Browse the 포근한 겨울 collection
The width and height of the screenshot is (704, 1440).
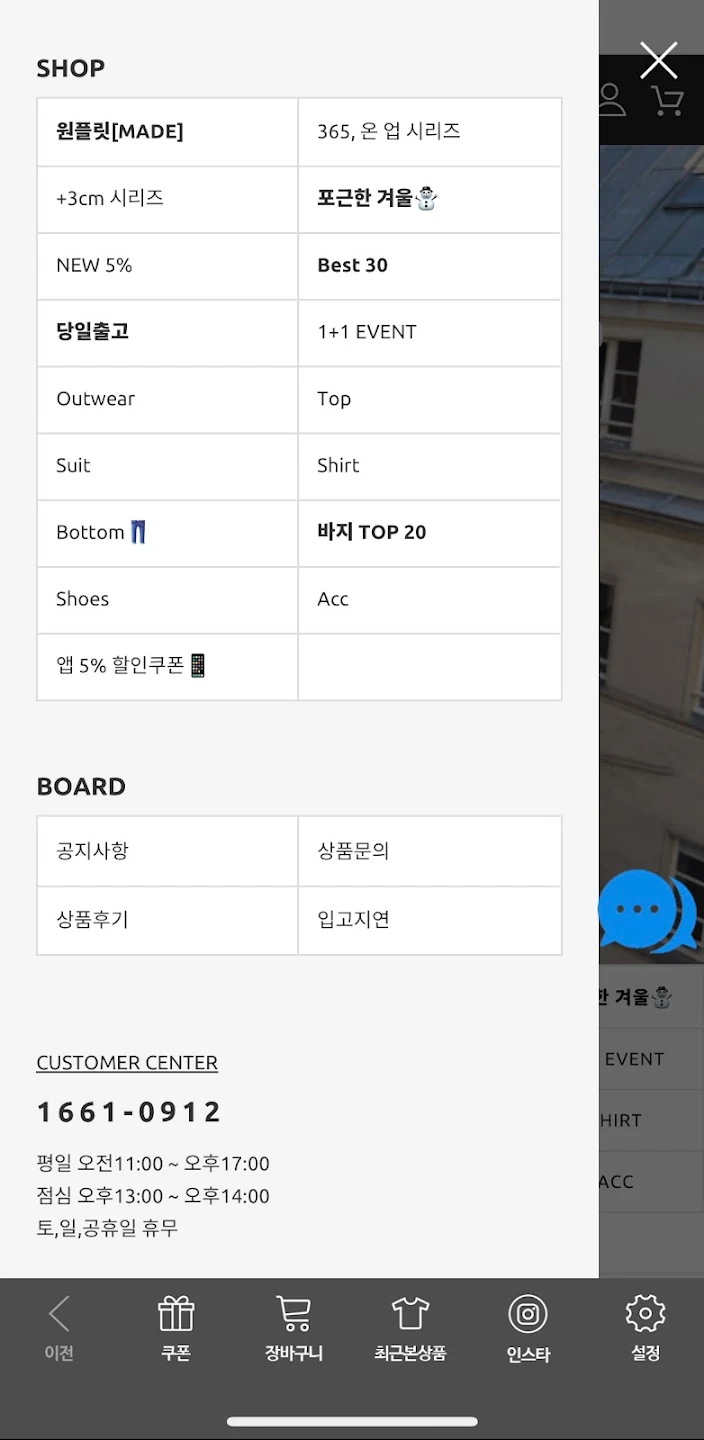tap(429, 198)
